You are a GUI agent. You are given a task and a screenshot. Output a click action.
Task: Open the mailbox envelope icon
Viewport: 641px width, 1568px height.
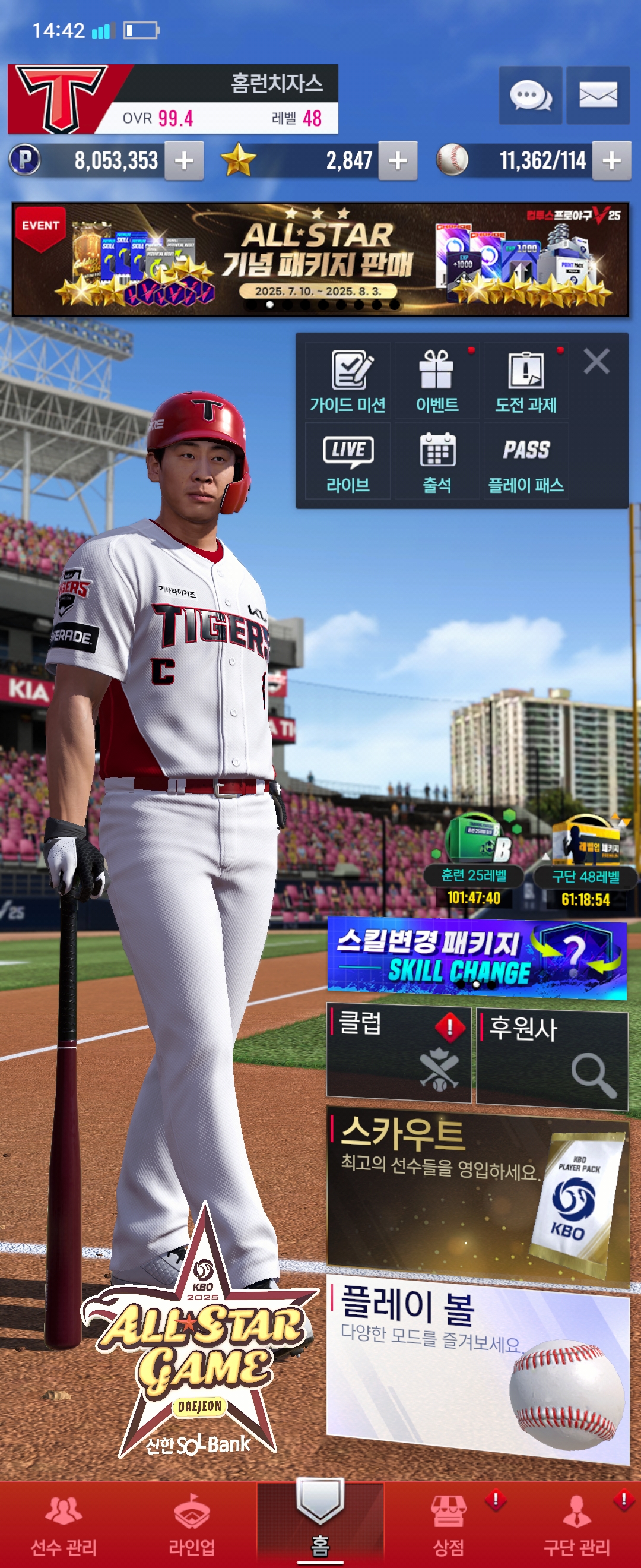pyautogui.click(x=597, y=96)
